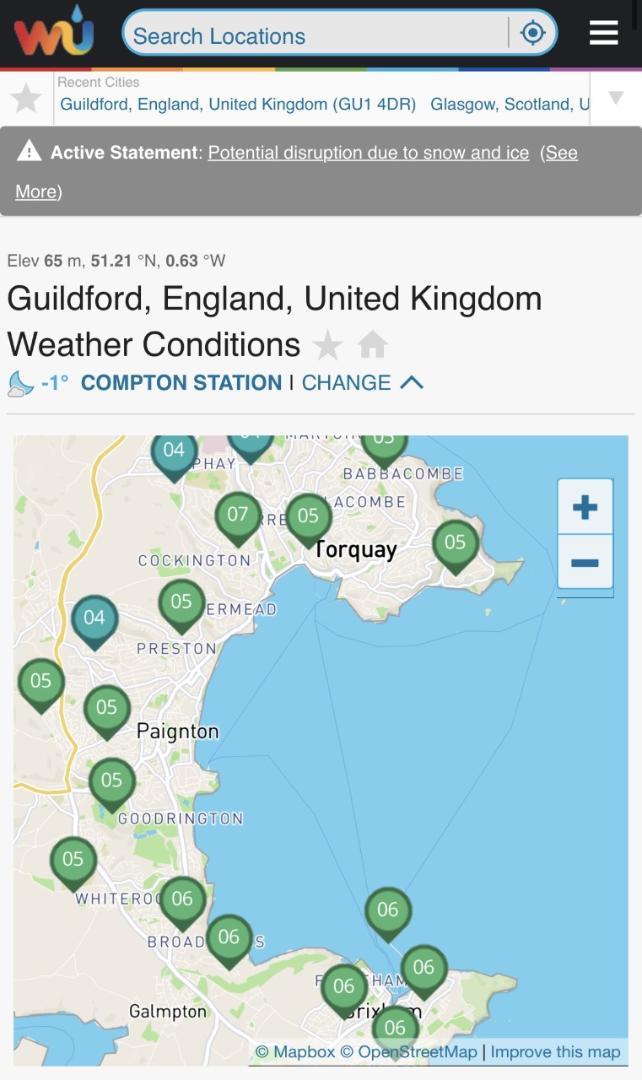Select recent city Guildford, England
Screen dimensions: 642x1080
(238, 104)
